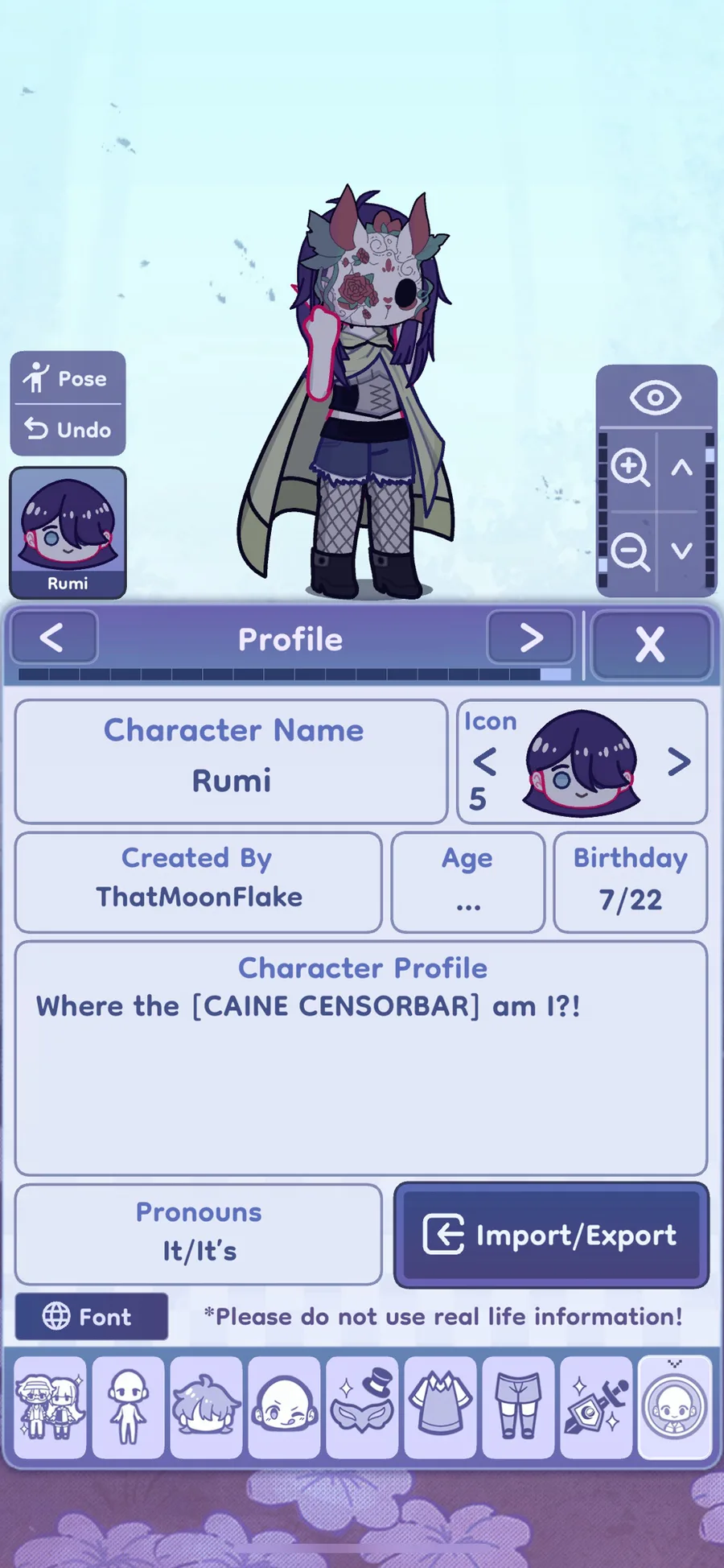Switch to the next icon
The image size is (724, 1568).
coord(679,761)
